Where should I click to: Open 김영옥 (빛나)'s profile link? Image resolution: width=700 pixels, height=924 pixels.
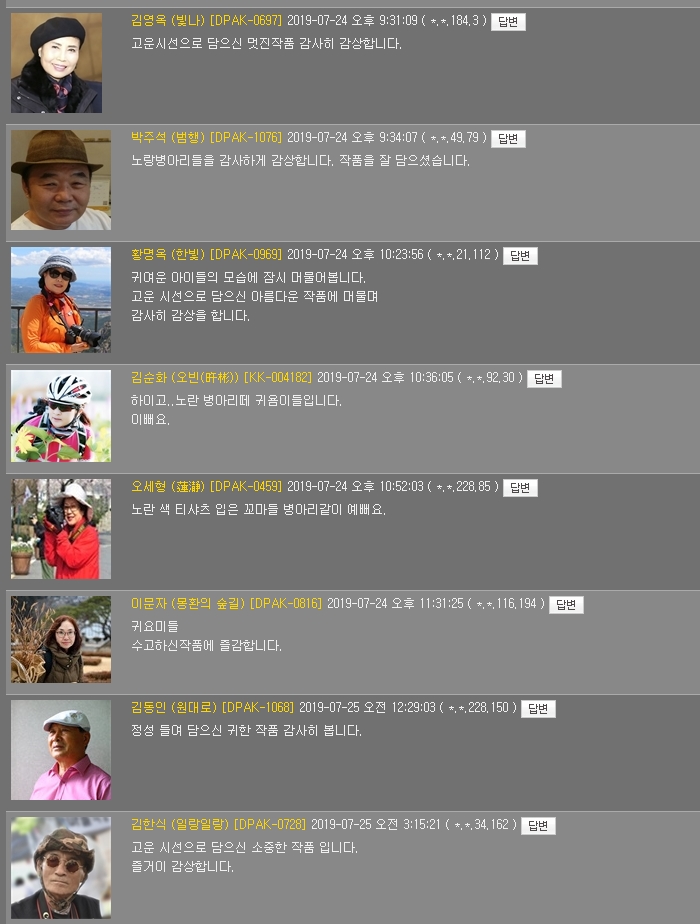168,21
